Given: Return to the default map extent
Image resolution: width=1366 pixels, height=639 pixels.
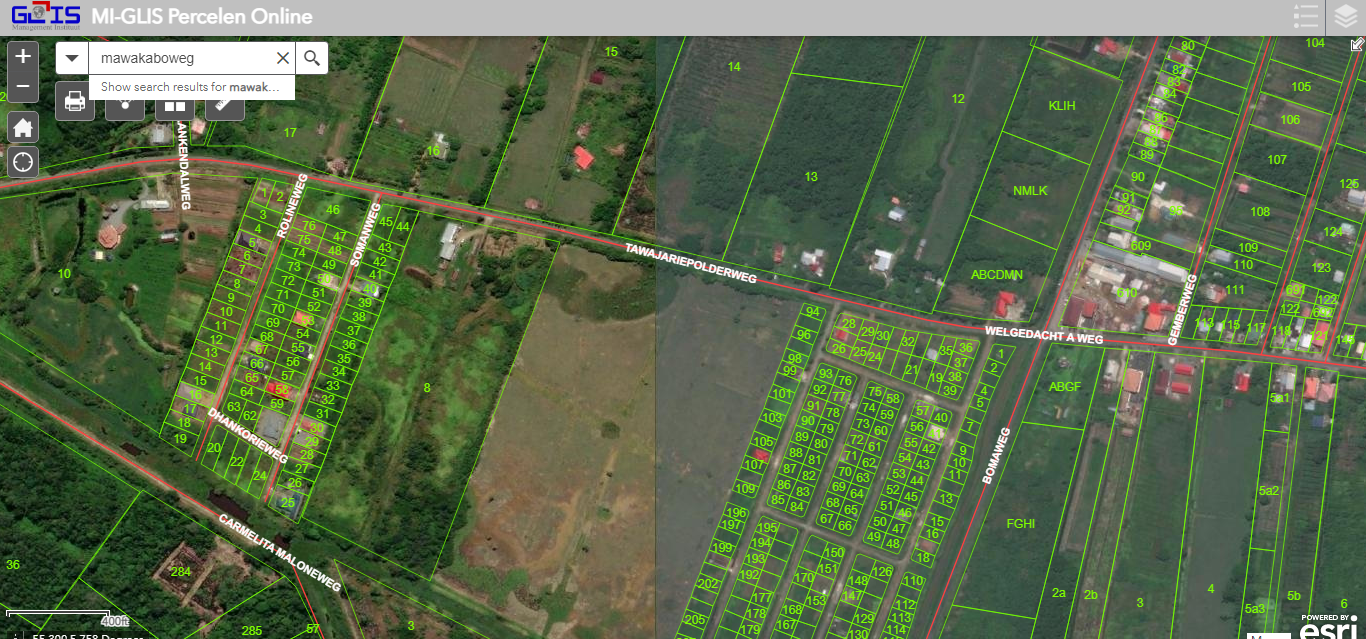Looking at the screenshot, I should click(23, 127).
